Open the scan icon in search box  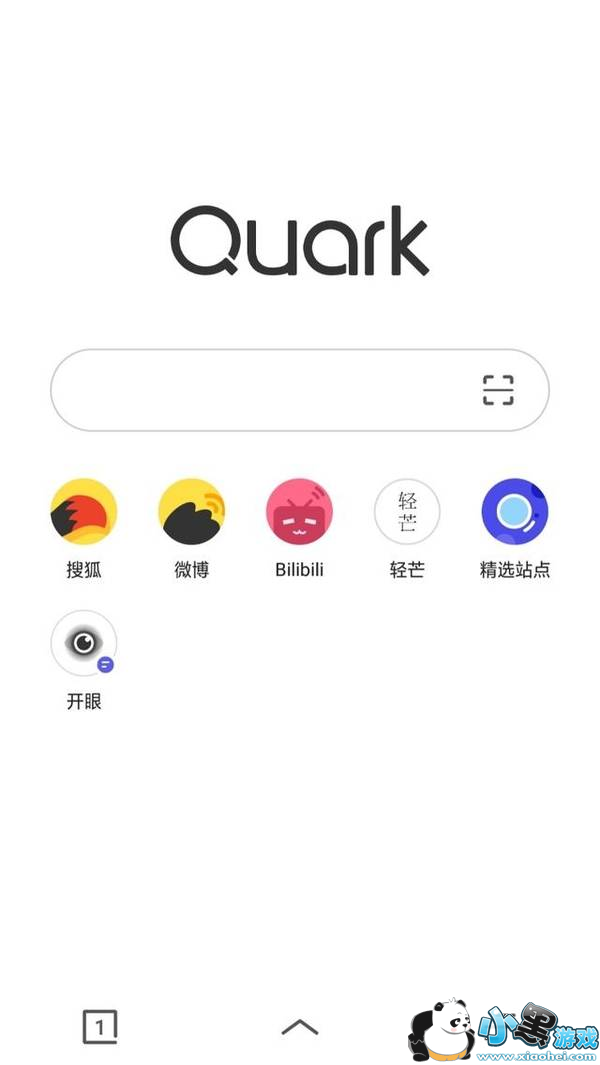point(498,390)
